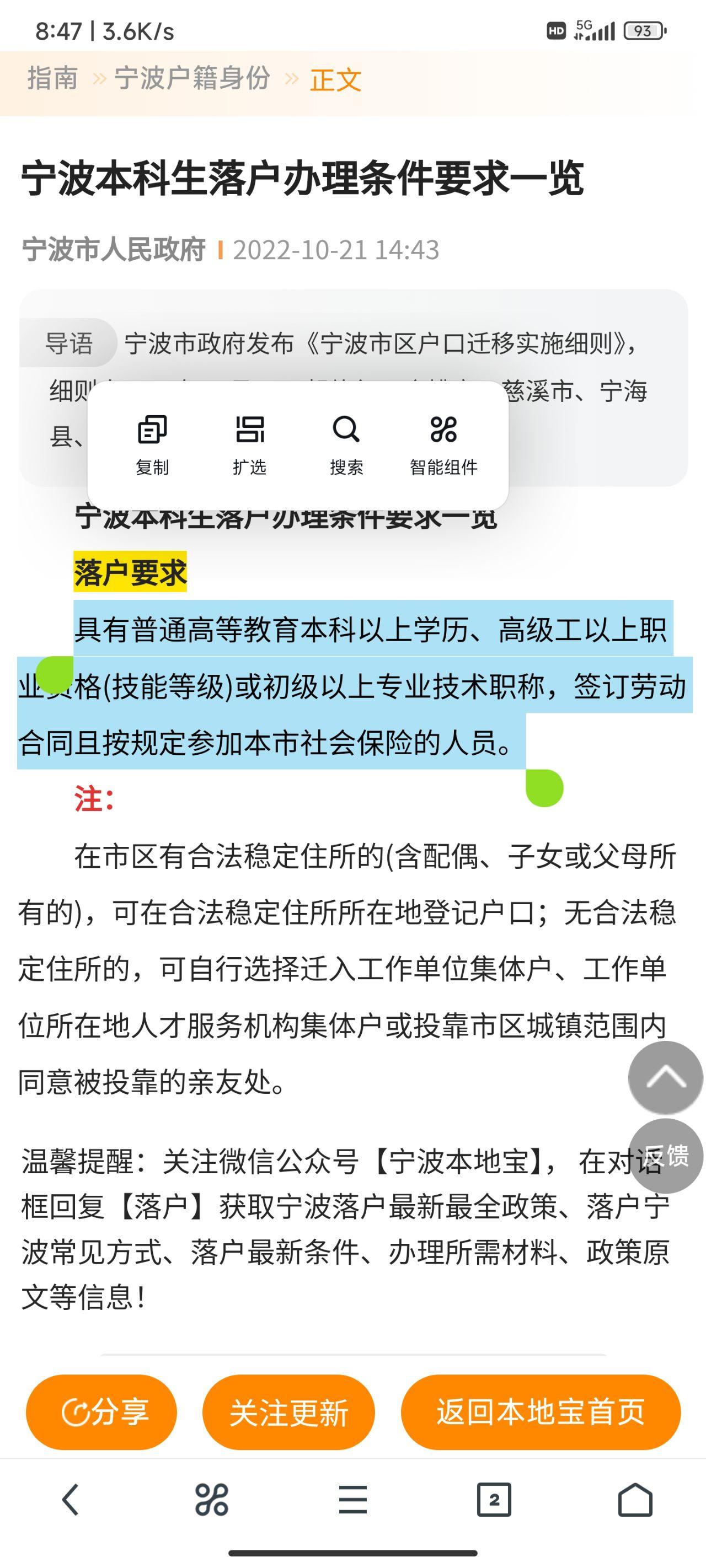Open the 反馈 feedback button
The width and height of the screenshot is (706, 1568).
666,1155
